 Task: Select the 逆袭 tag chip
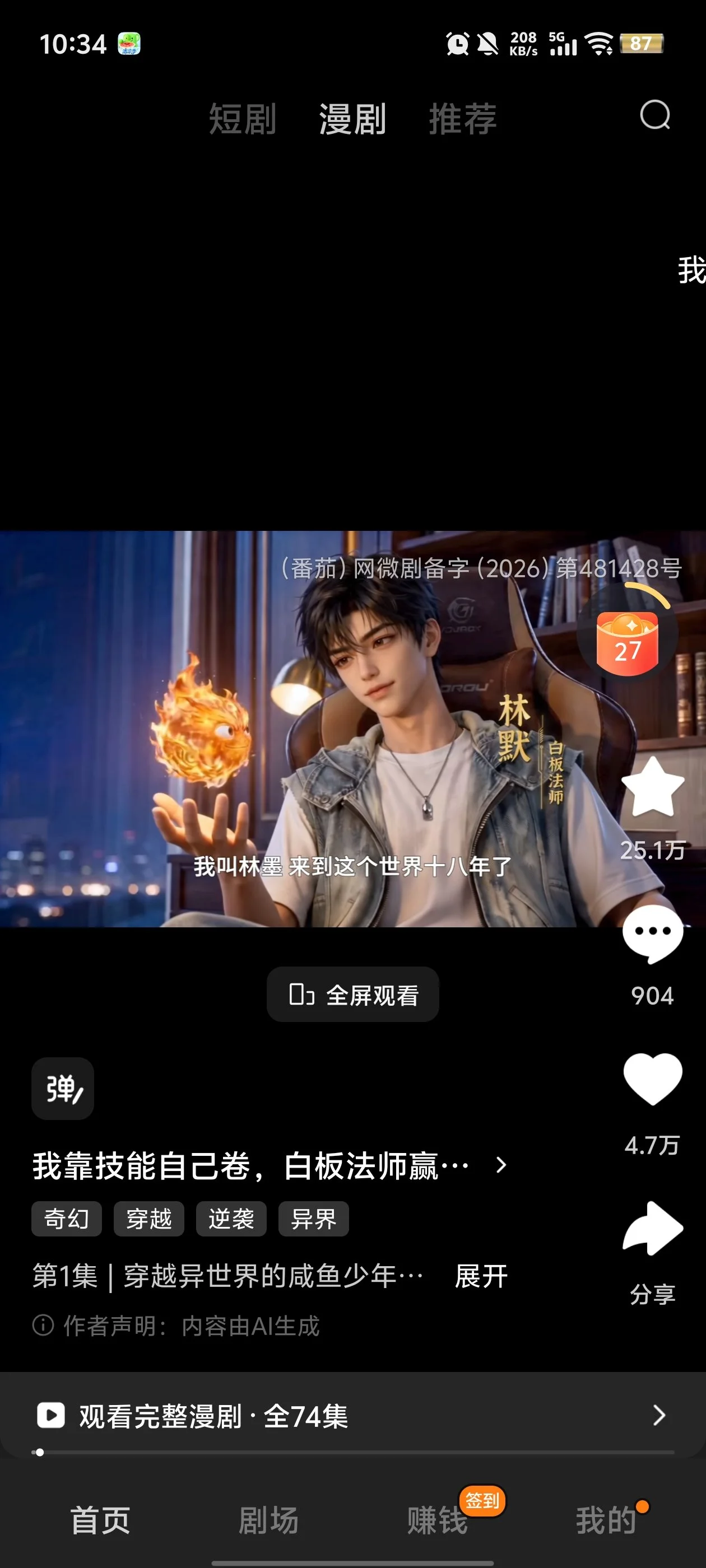pyautogui.click(x=231, y=1219)
